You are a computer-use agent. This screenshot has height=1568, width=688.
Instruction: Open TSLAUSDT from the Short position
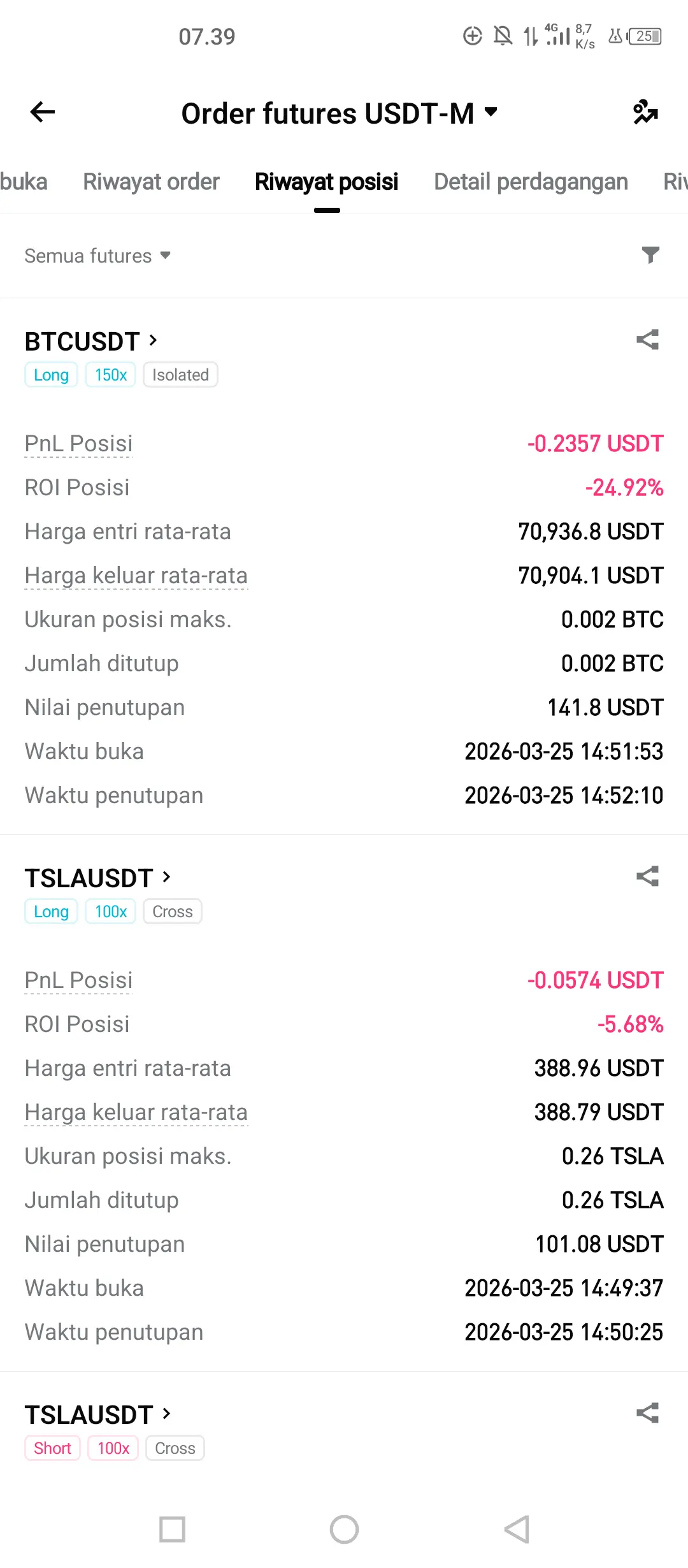[x=97, y=1414]
